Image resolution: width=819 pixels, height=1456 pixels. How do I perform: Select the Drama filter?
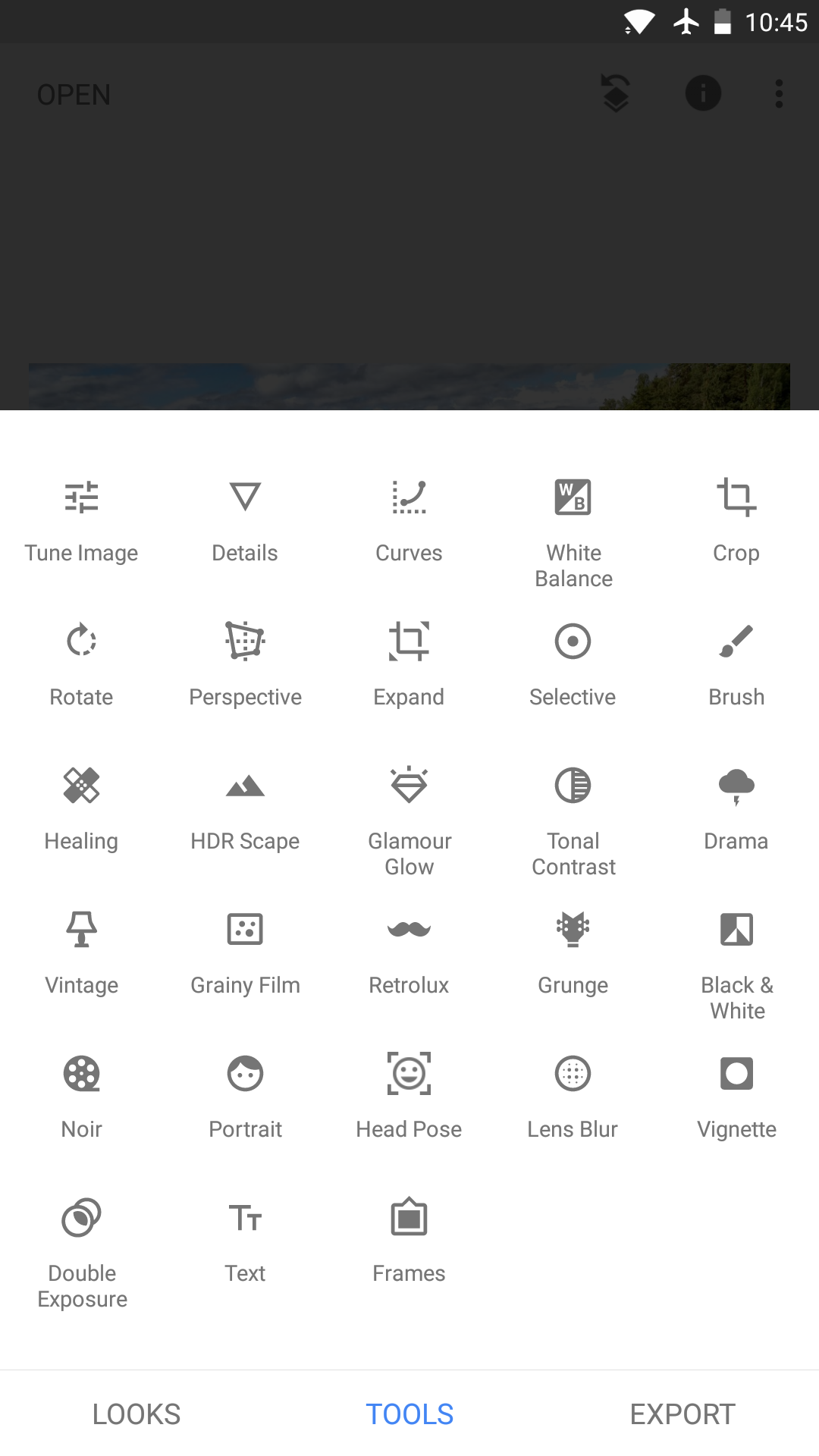tap(736, 808)
